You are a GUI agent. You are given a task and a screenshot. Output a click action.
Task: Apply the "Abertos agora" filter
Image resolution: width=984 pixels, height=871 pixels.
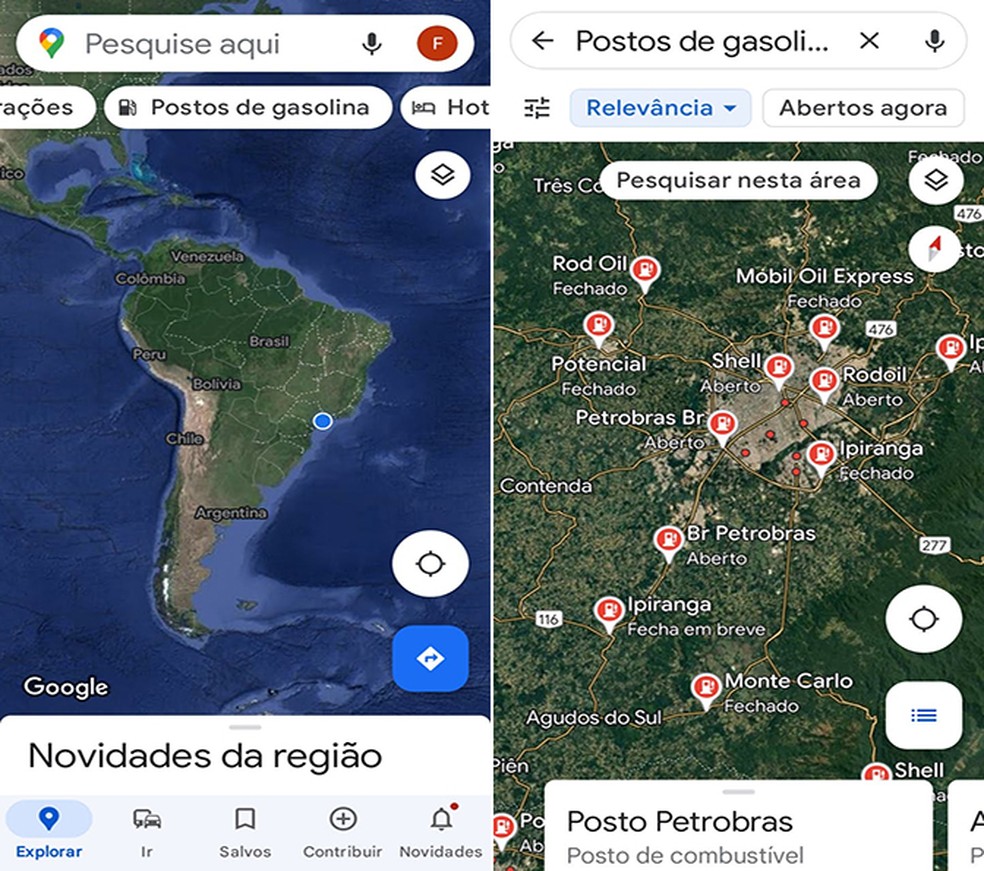pyautogui.click(x=862, y=108)
